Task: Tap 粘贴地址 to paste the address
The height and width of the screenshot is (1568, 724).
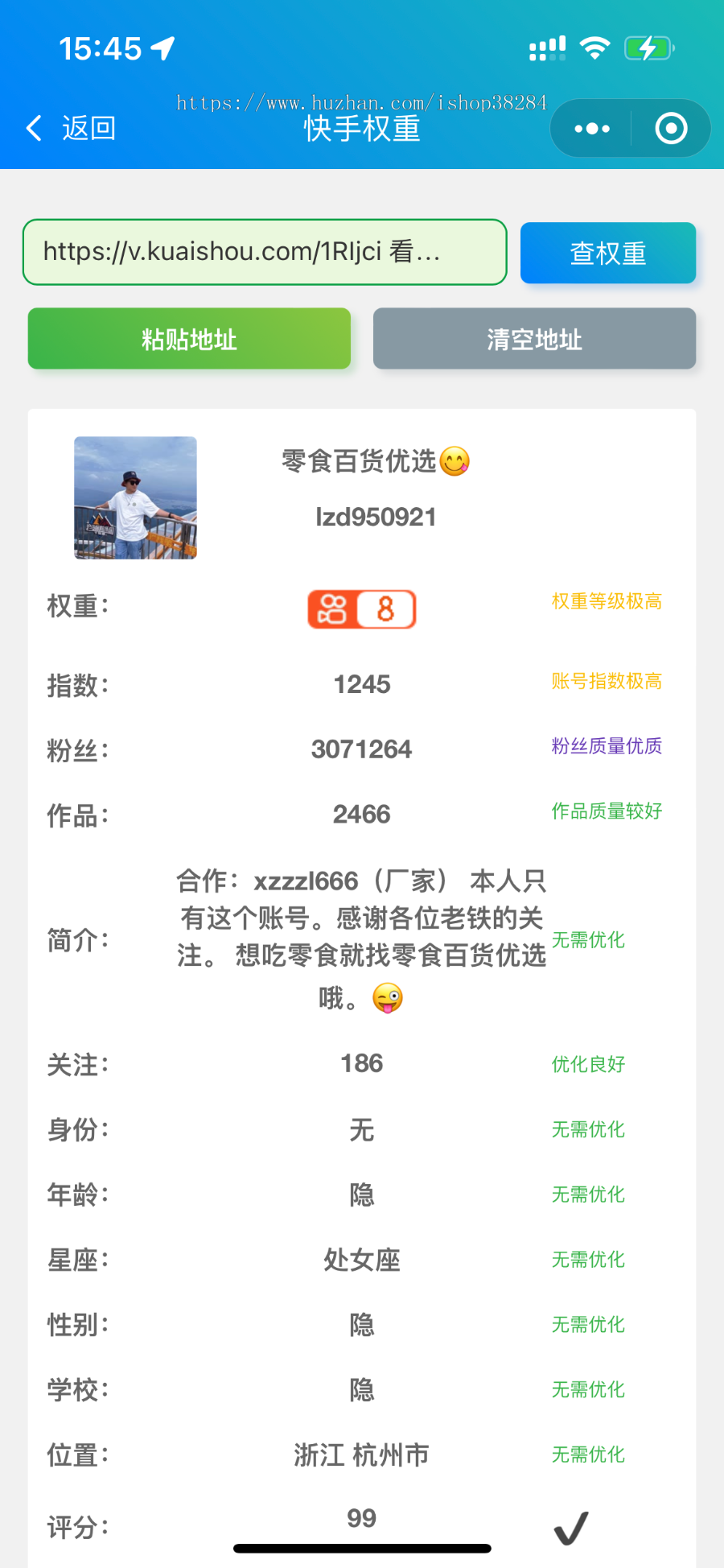Action: [189, 339]
